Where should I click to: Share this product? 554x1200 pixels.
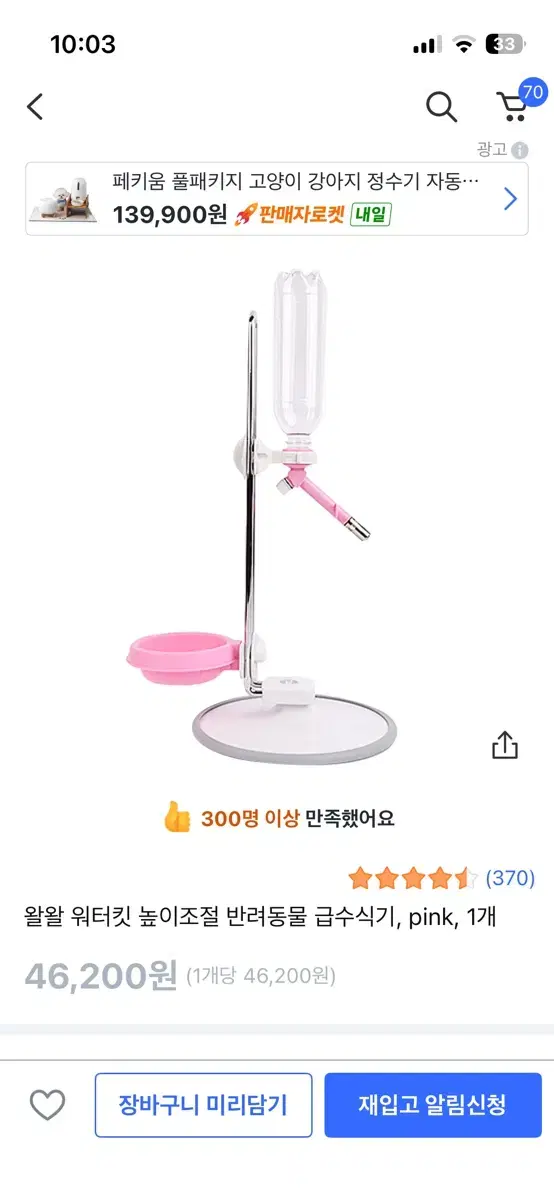point(505,745)
